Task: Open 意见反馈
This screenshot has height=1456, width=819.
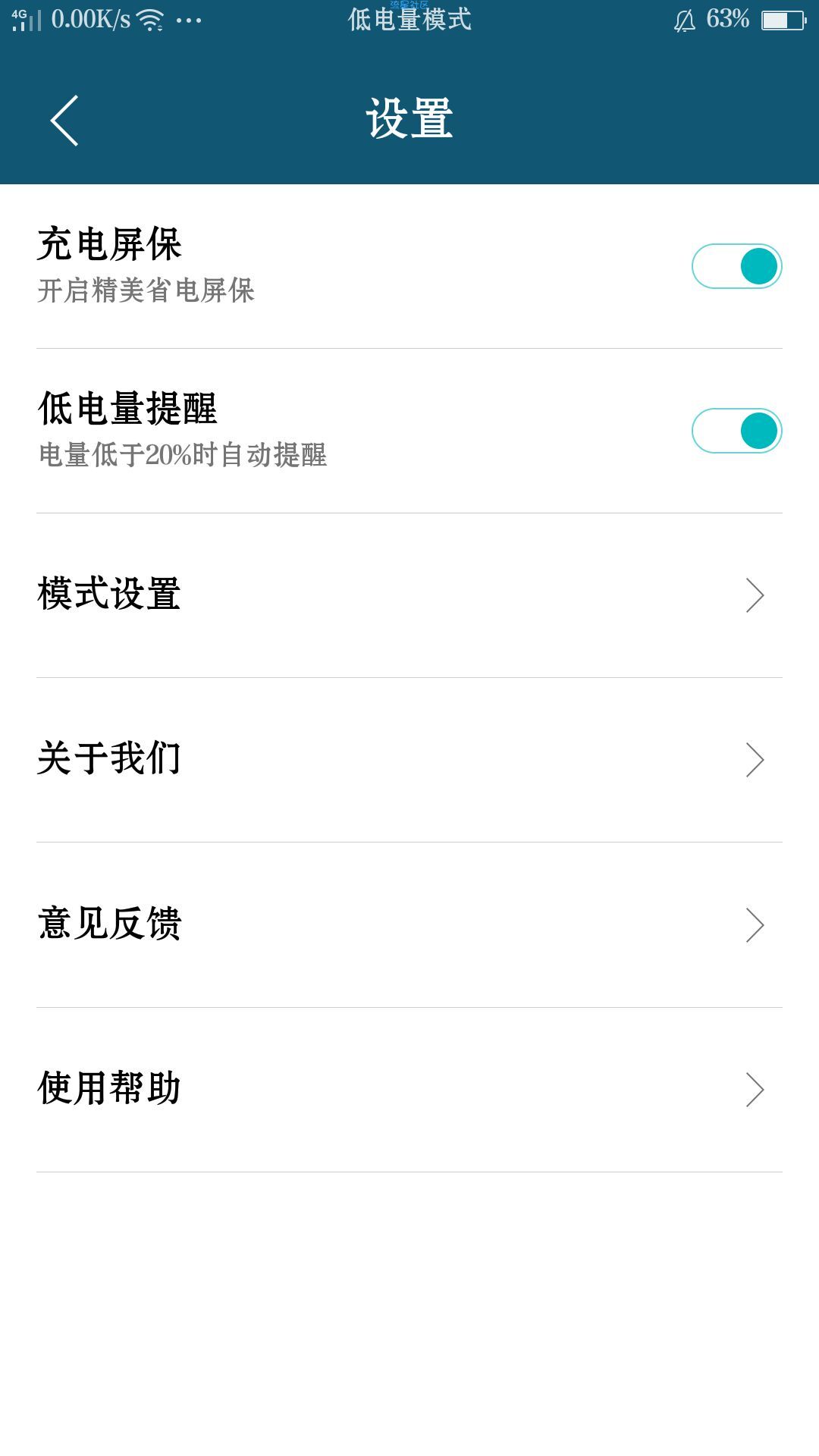Action: click(x=409, y=925)
